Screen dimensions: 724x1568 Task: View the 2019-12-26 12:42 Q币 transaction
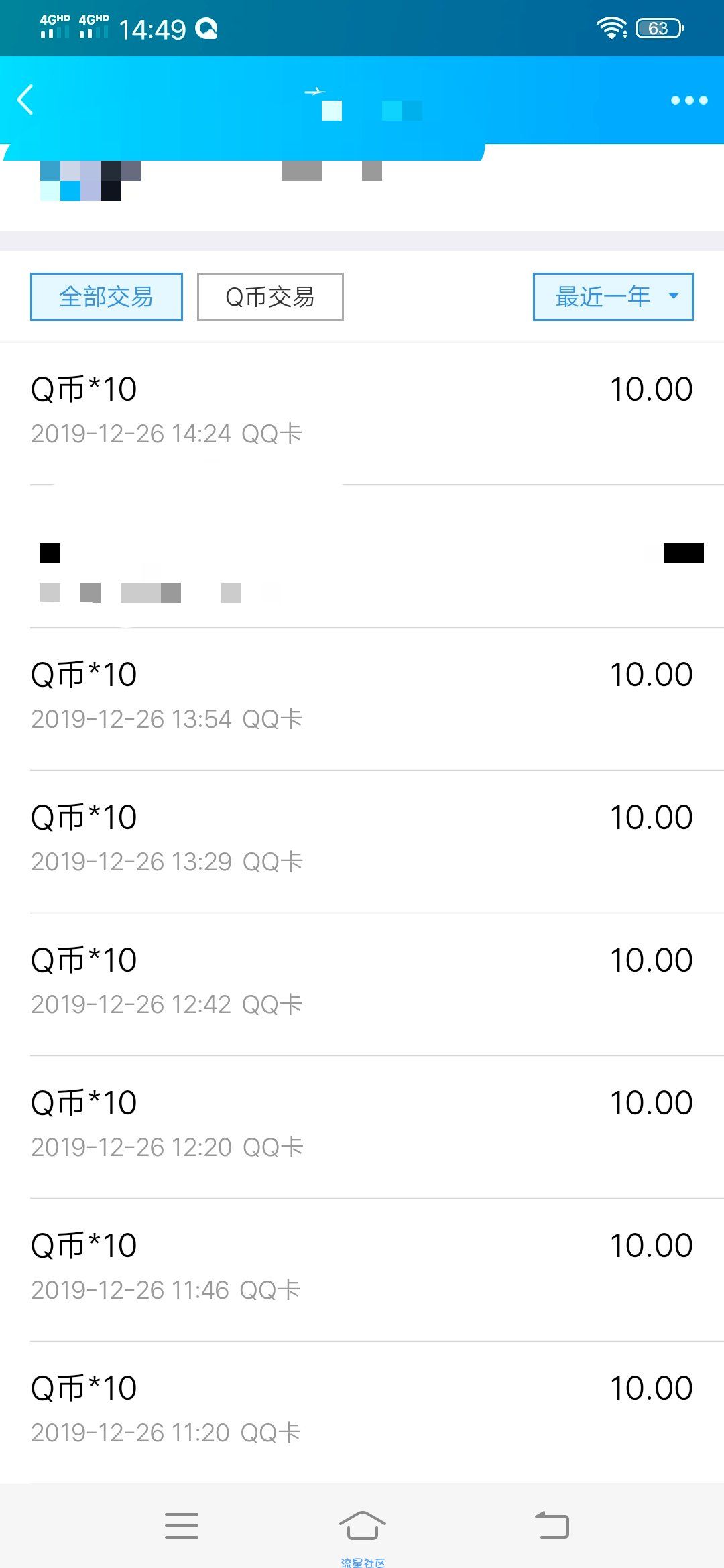(362, 984)
